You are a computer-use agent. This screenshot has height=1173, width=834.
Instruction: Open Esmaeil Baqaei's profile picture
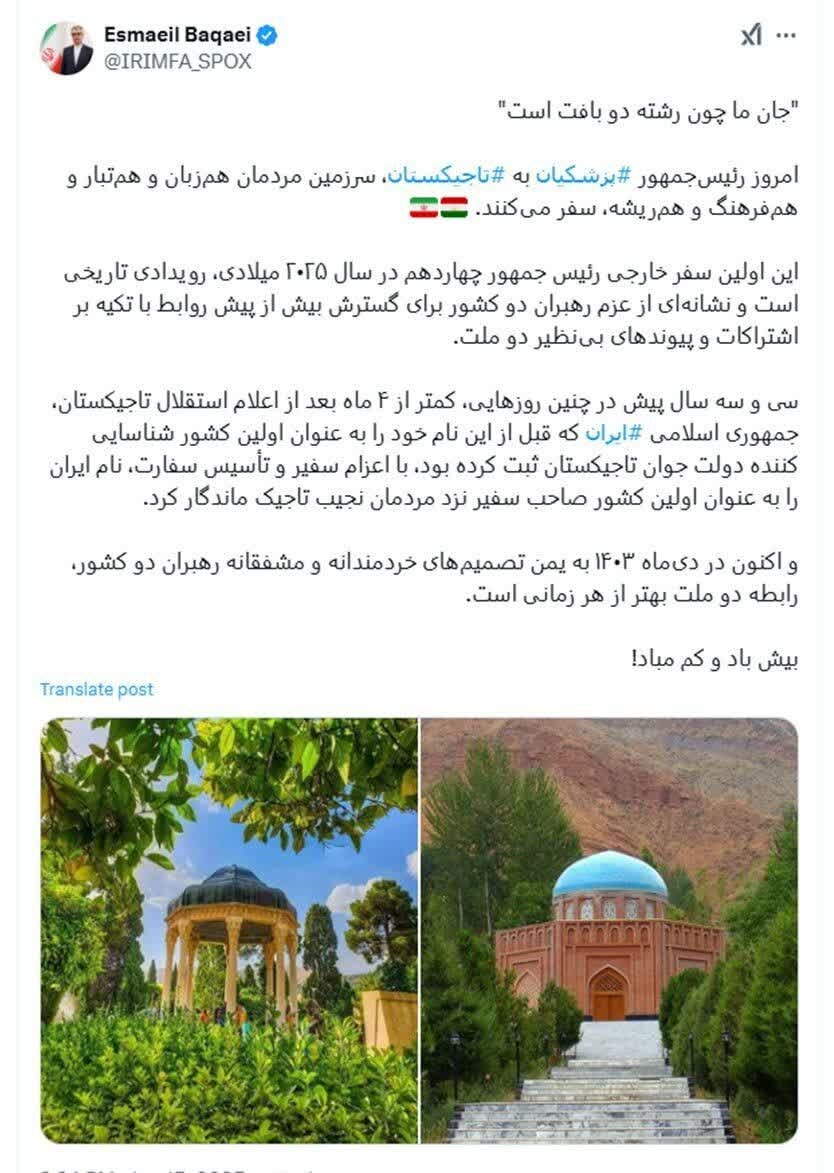point(67,48)
